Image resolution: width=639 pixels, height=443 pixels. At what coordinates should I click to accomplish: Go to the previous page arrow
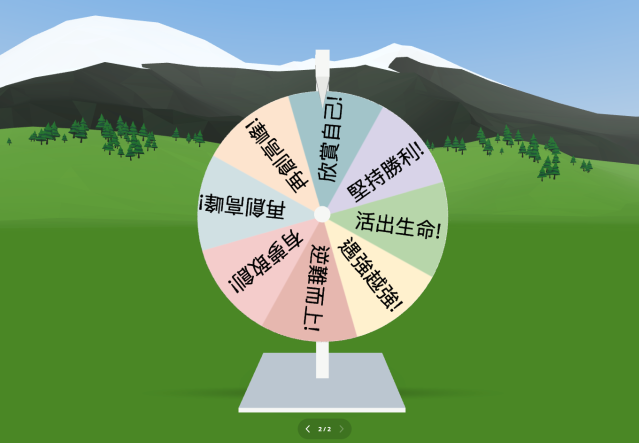(x=307, y=429)
